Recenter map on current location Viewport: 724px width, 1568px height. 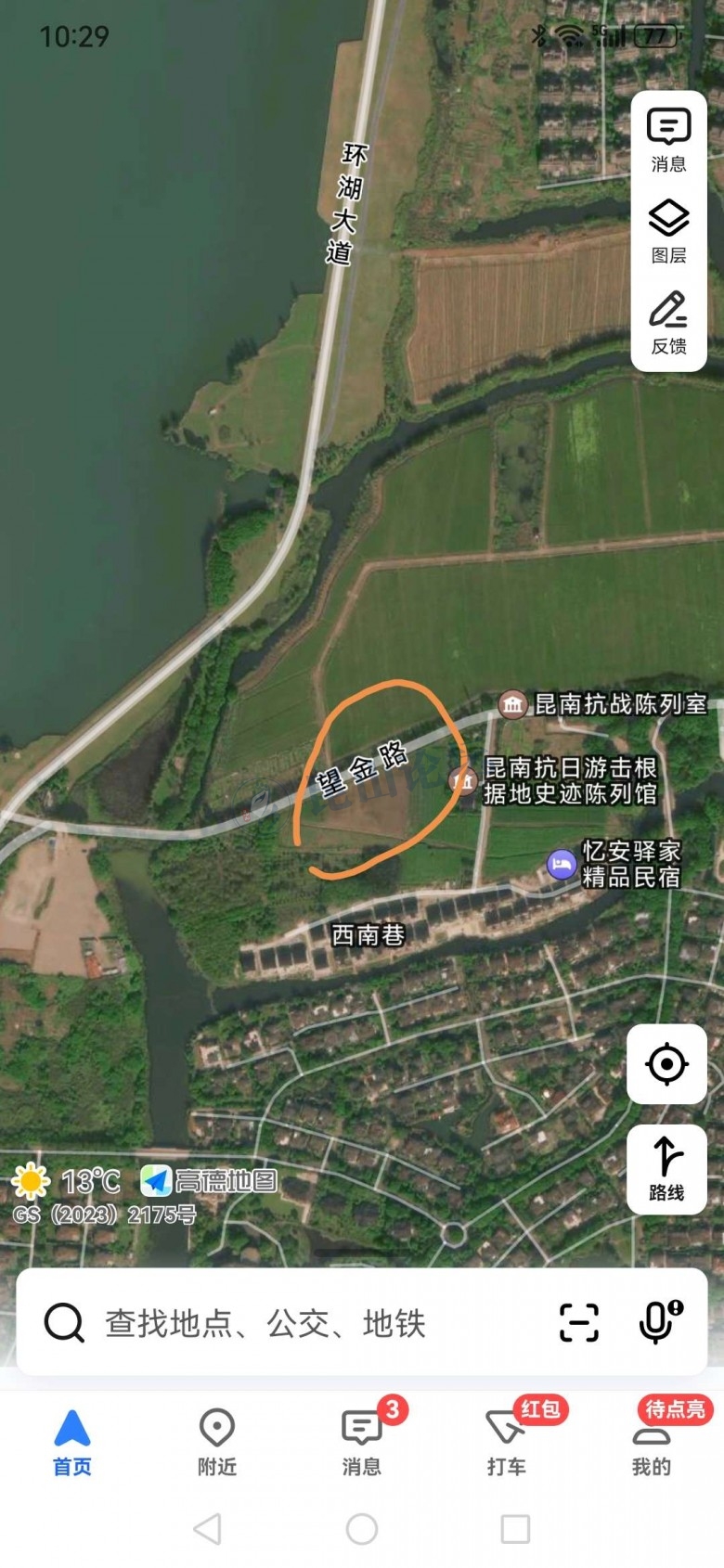[666, 1063]
